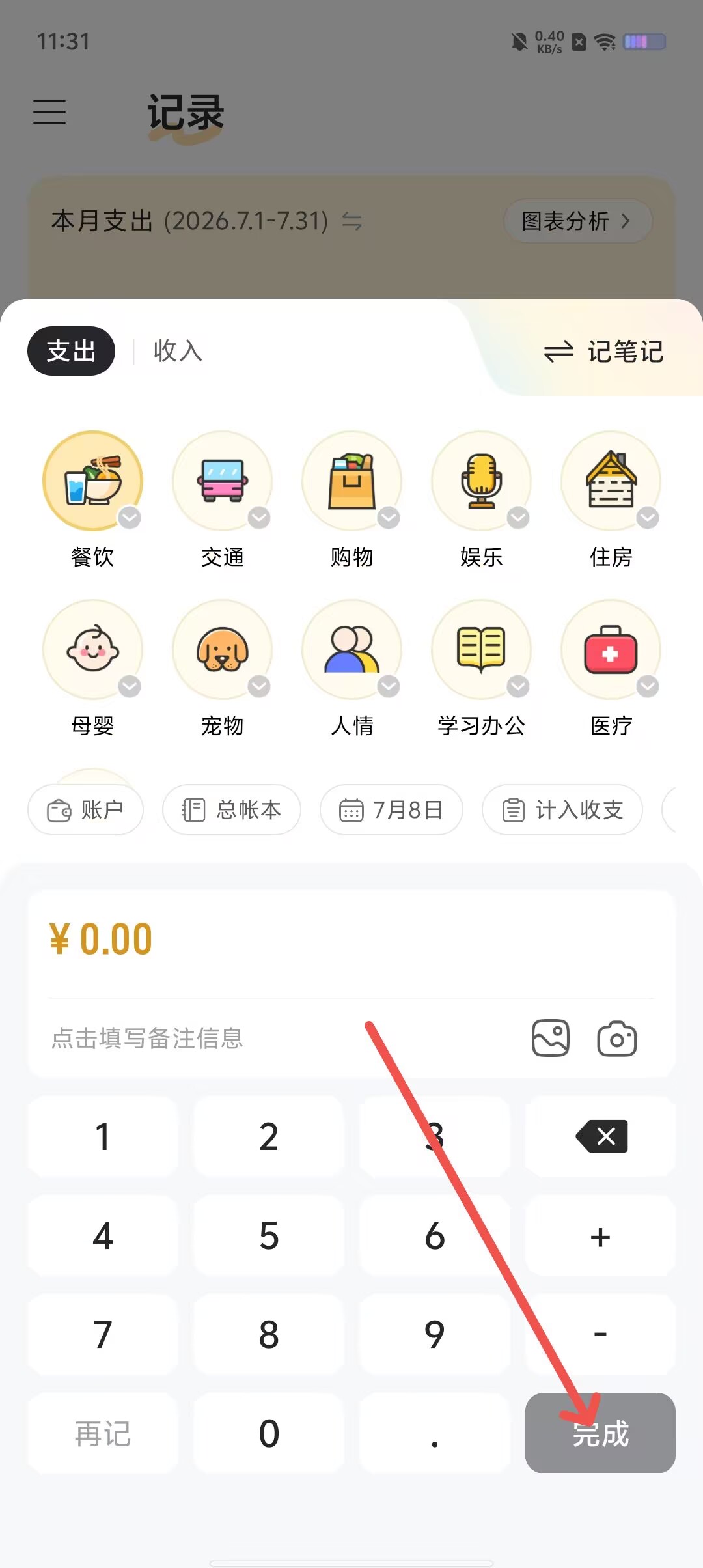Select the 学习办公 category
This screenshot has height=1568, width=703.
click(x=481, y=667)
